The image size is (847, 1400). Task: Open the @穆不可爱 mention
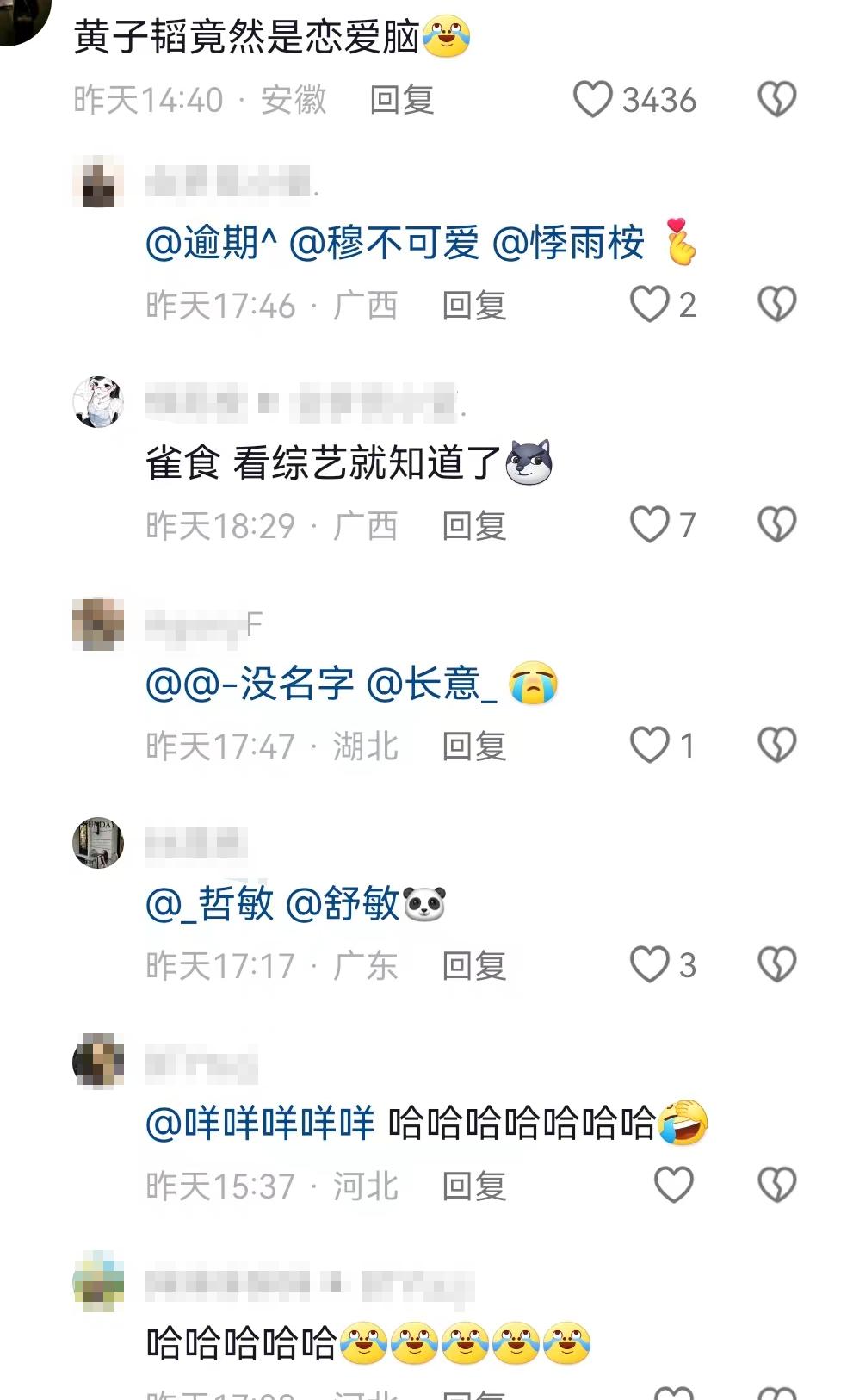click(x=384, y=243)
